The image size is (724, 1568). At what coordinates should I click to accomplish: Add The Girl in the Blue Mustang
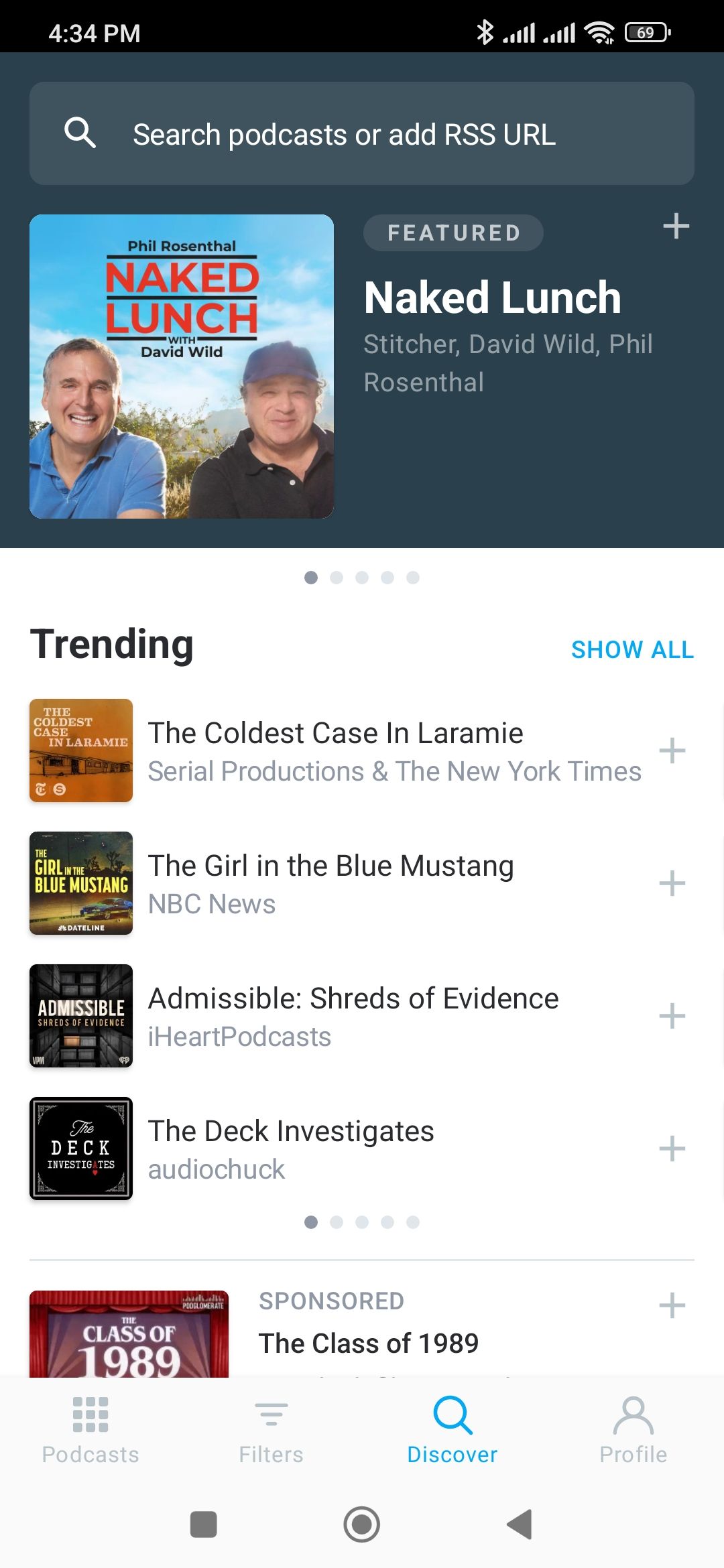pyautogui.click(x=672, y=883)
